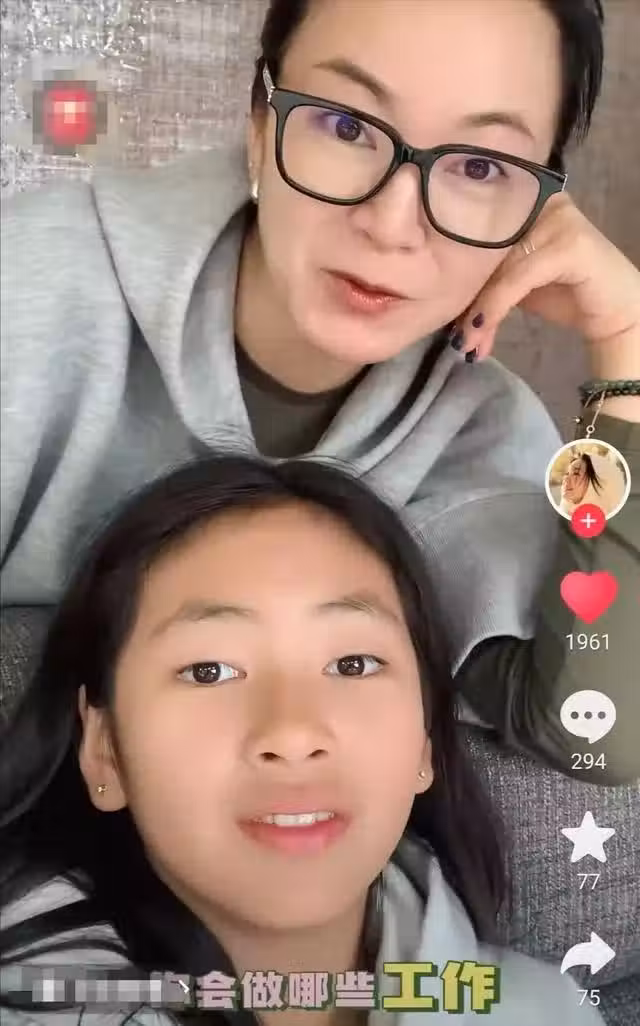Follow the creator via the red plus button
Viewport: 640px width, 1026px height.
[x=588, y=521]
